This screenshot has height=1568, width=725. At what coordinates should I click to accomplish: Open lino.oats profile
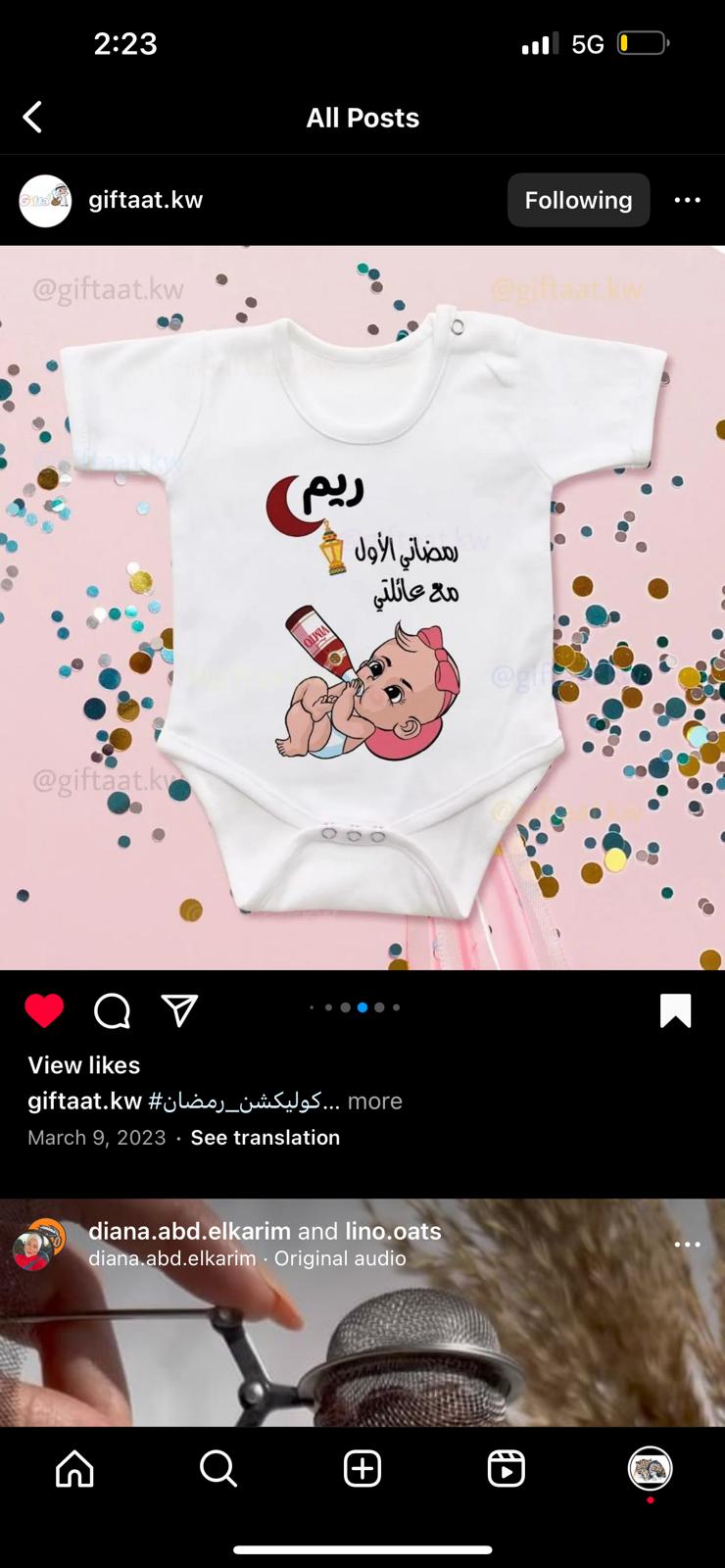394,1231
